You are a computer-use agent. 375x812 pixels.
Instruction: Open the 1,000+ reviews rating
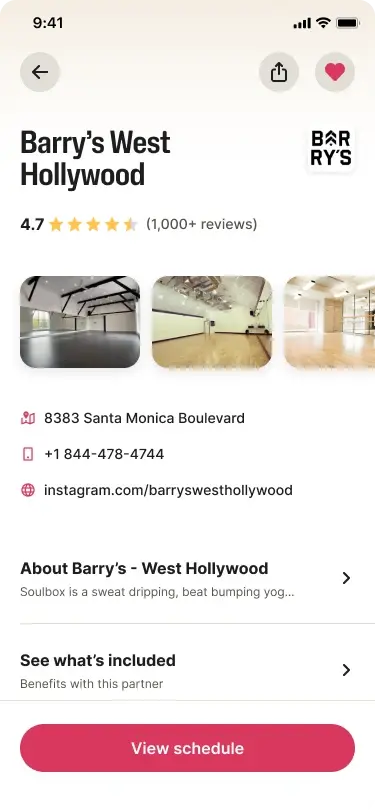(x=201, y=224)
